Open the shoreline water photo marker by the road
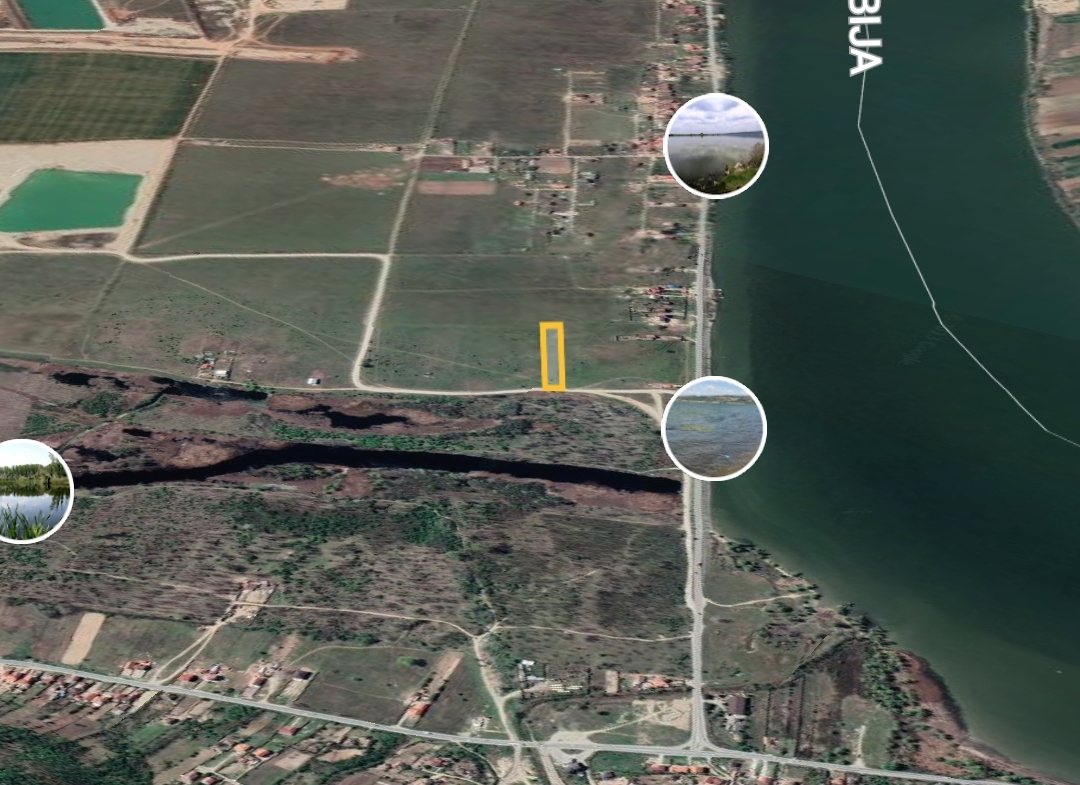Image resolution: width=1080 pixels, height=785 pixels. [x=714, y=428]
